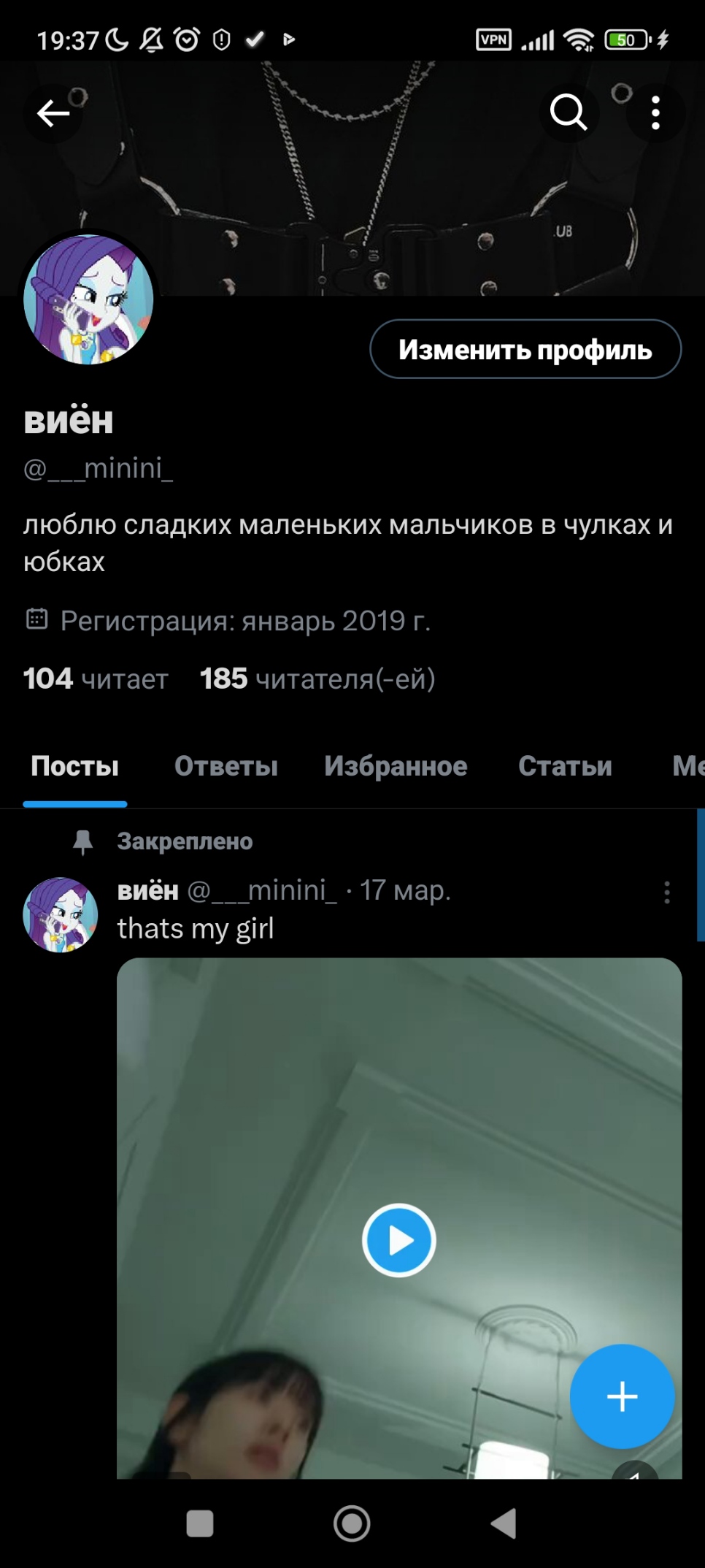
Task: Tap Изменить профиль button
Action: pyautogui.click(x=525, y=350)
